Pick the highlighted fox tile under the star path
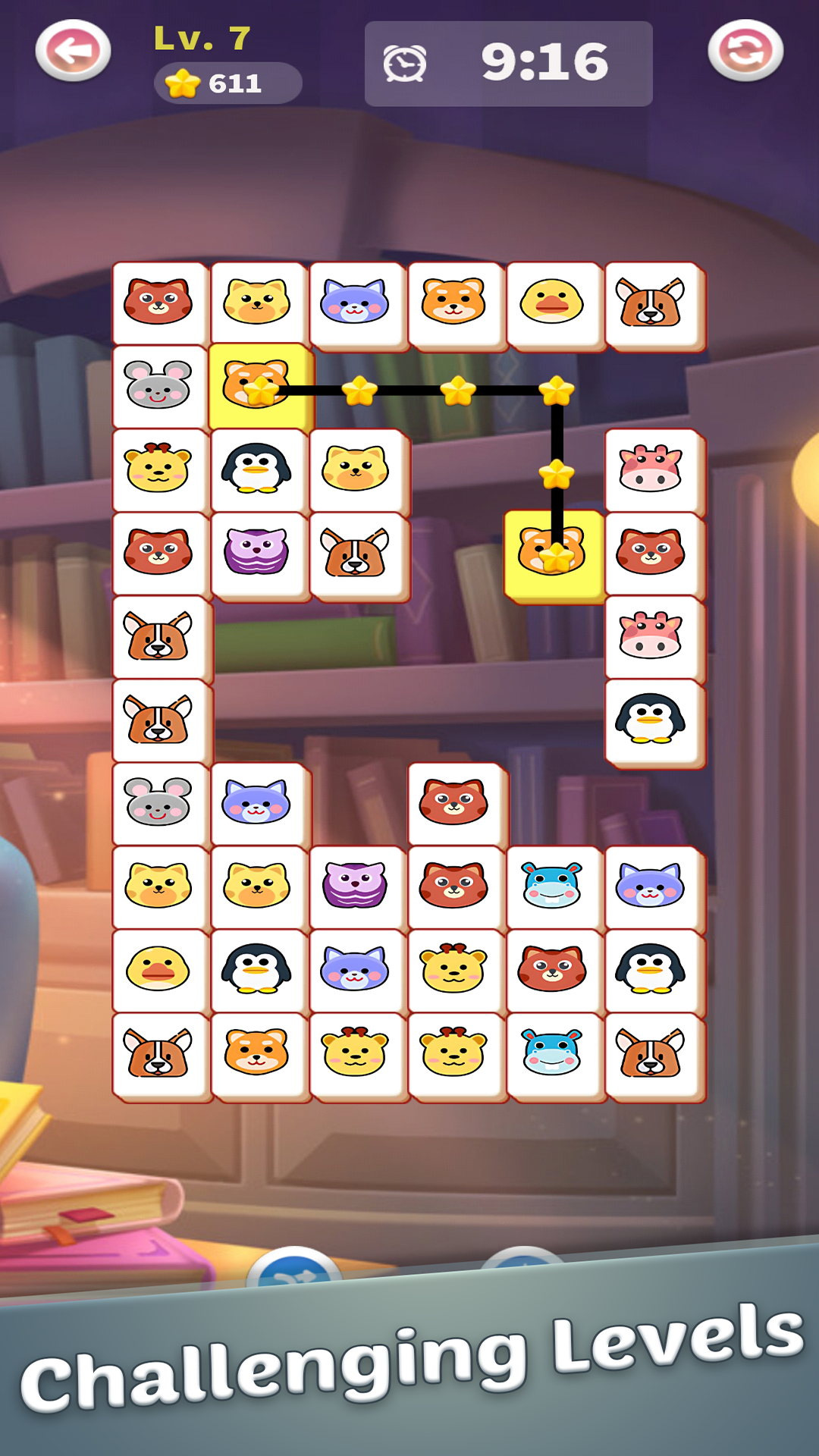This screenshot has width=819, height=1456. 554,555
